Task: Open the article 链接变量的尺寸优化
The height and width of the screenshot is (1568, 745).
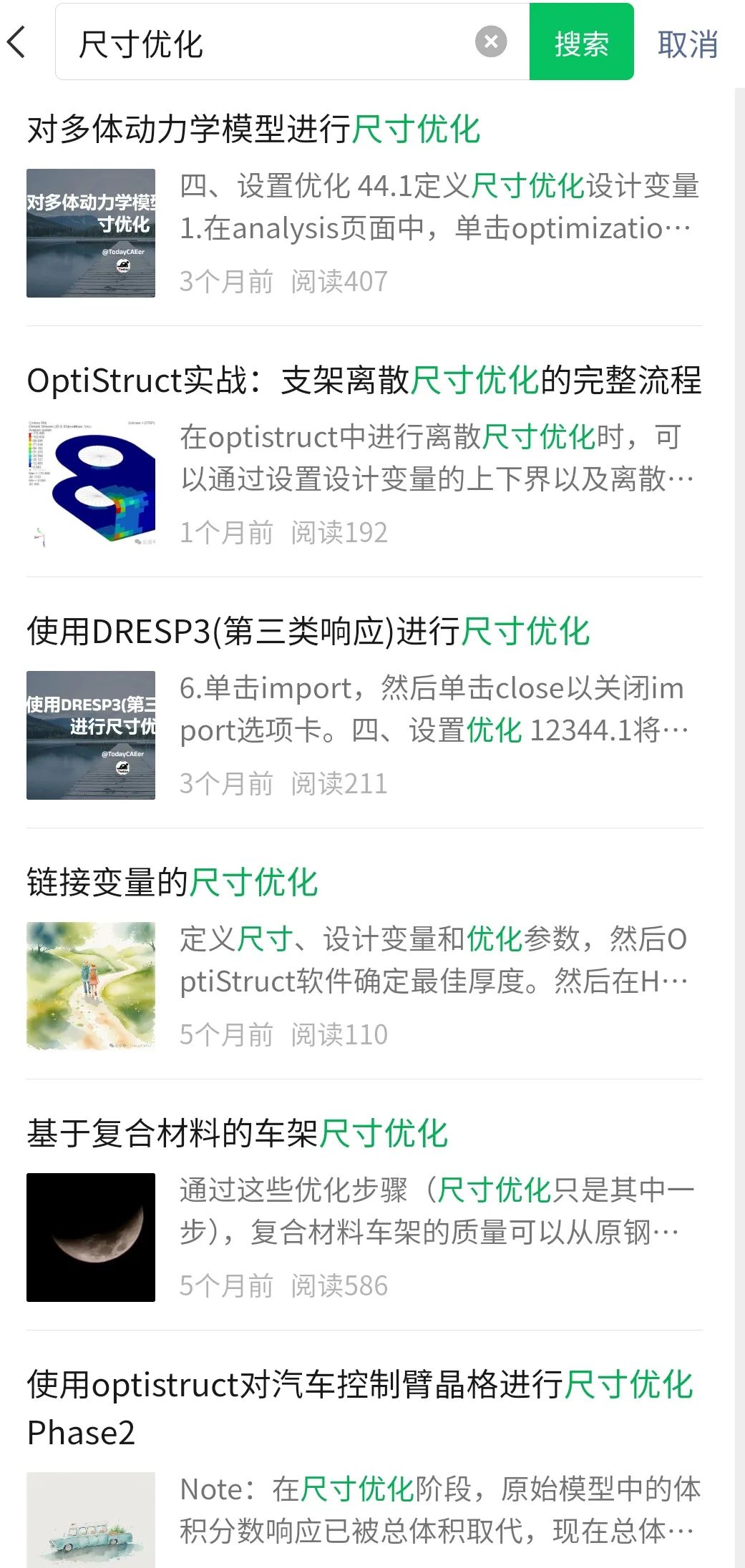Action: [172, 883]
